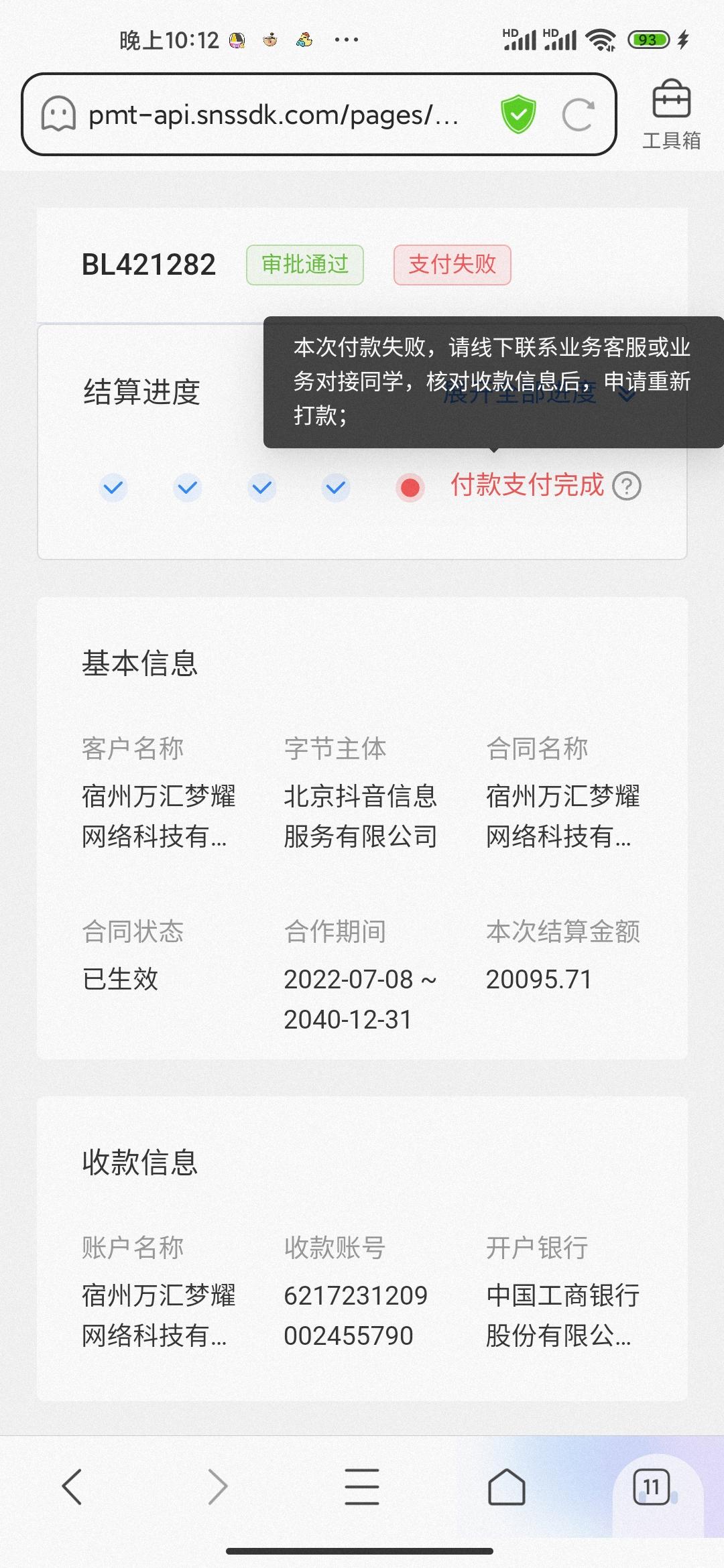Tap the green security shield icon
724x1568 pixels.
518,115
